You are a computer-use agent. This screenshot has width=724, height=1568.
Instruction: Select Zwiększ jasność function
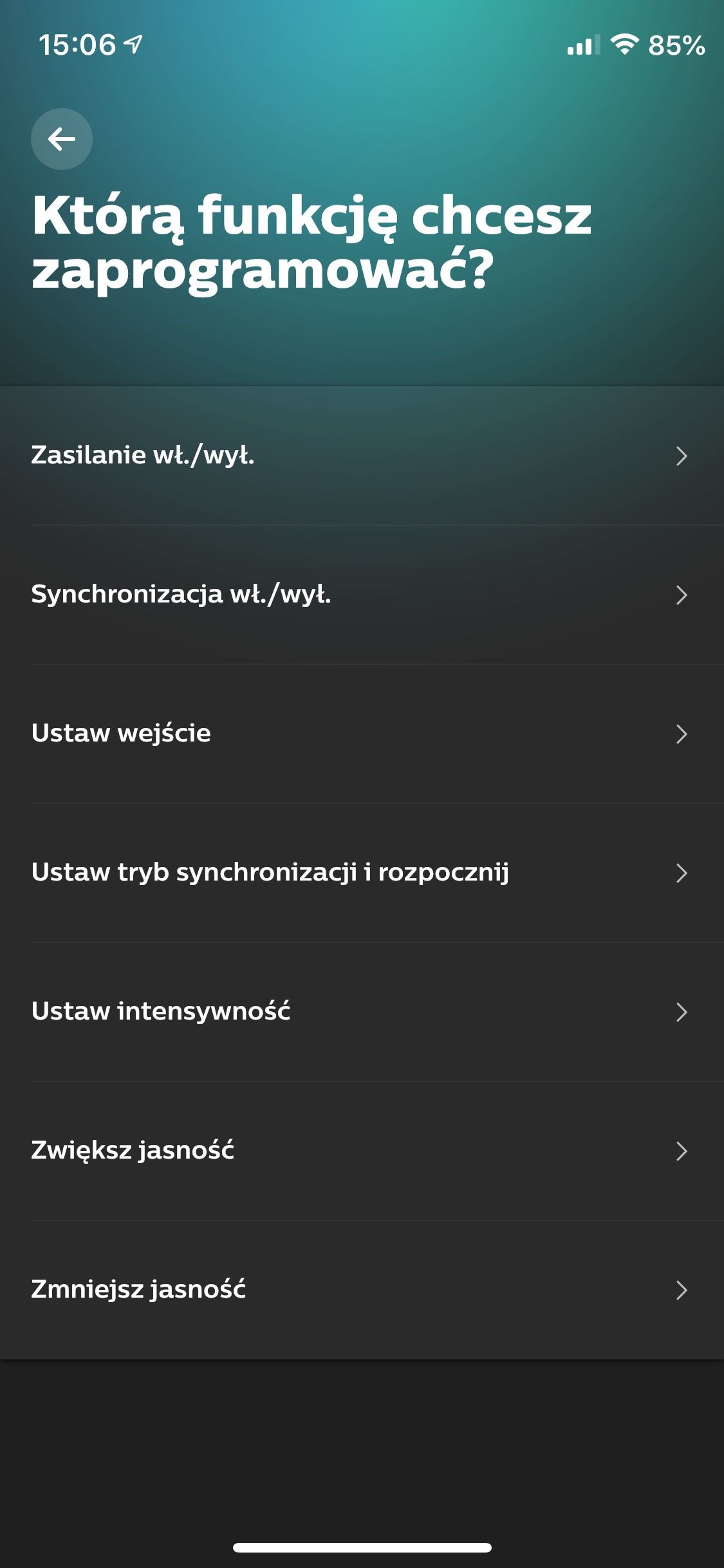[x=360, y=1151]
